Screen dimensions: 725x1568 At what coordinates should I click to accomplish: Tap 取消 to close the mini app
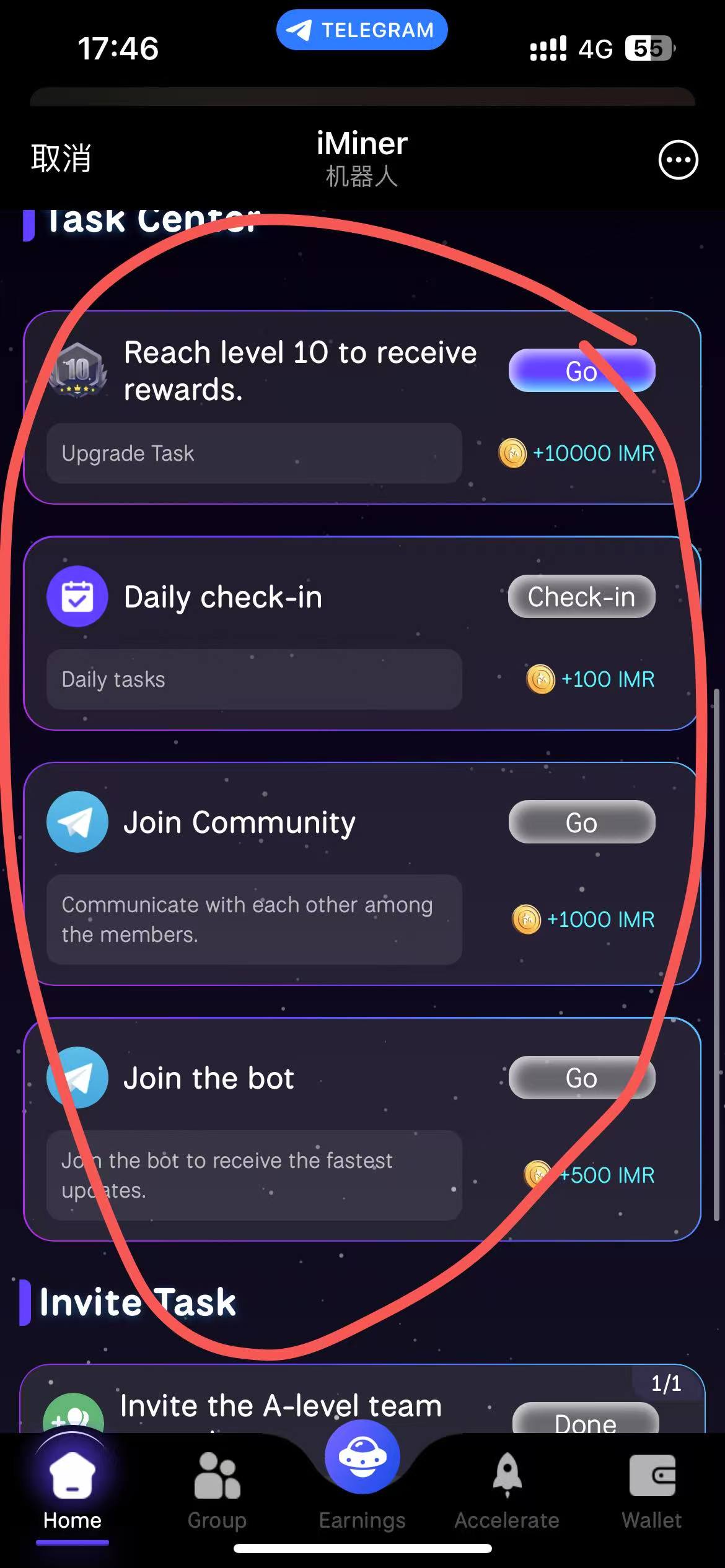click(61, 159)
